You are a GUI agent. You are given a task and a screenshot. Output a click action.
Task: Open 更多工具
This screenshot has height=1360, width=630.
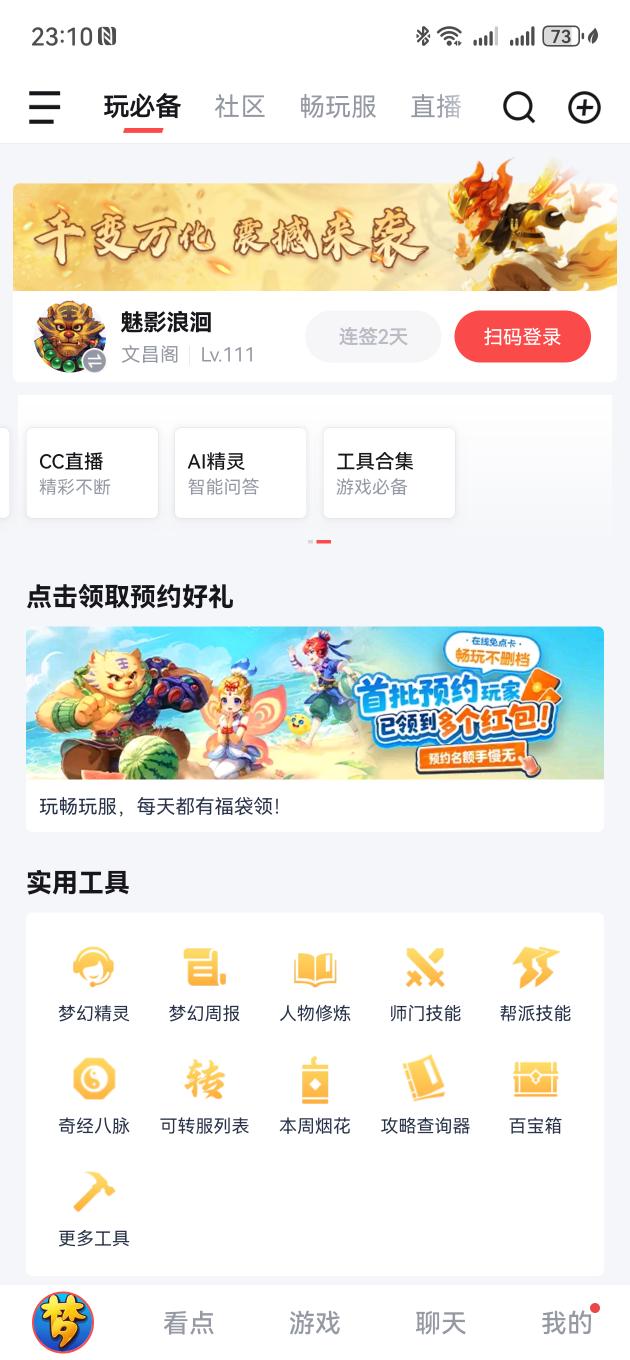point(94,1209)
